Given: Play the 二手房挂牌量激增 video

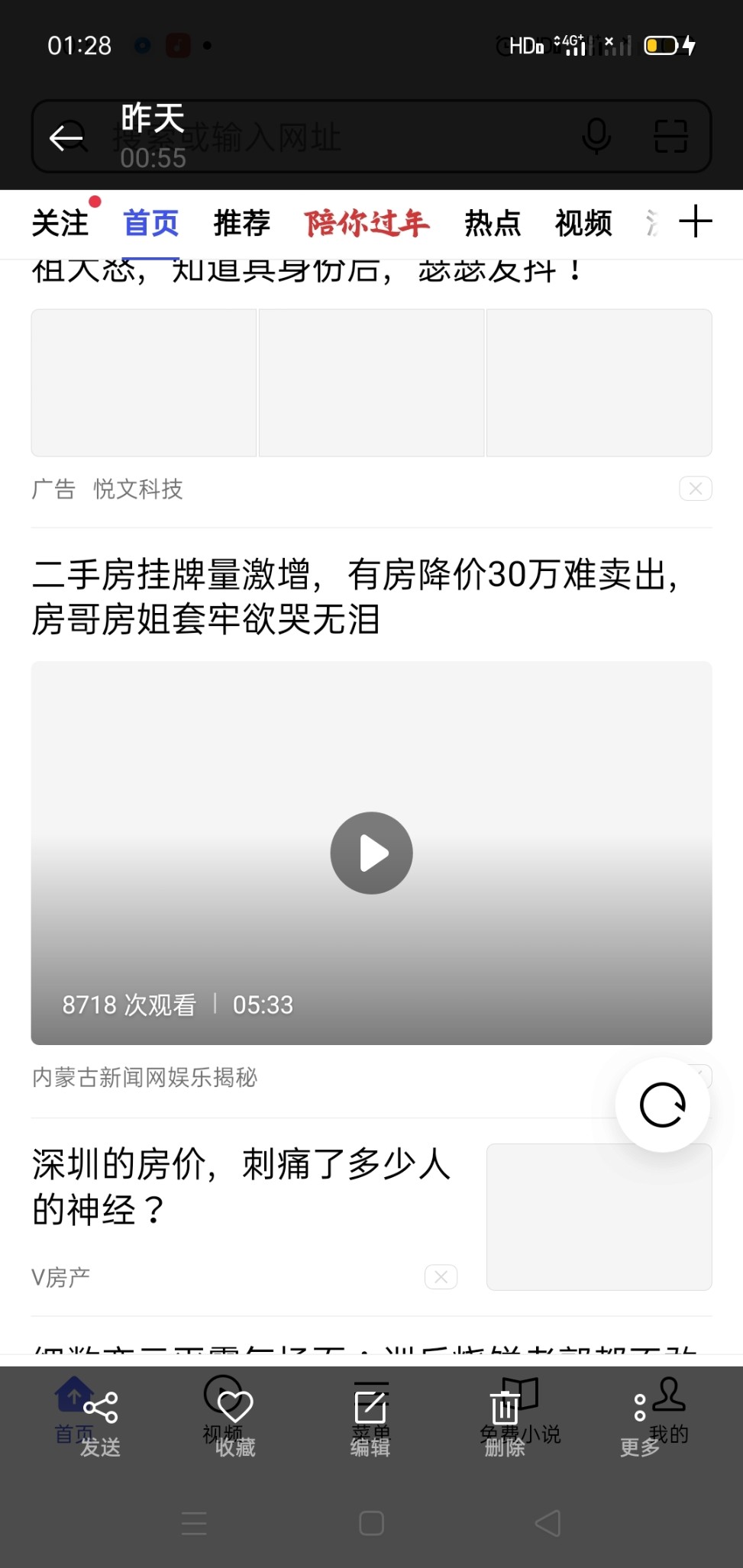Looking at the screenshot, I should 371,853.
